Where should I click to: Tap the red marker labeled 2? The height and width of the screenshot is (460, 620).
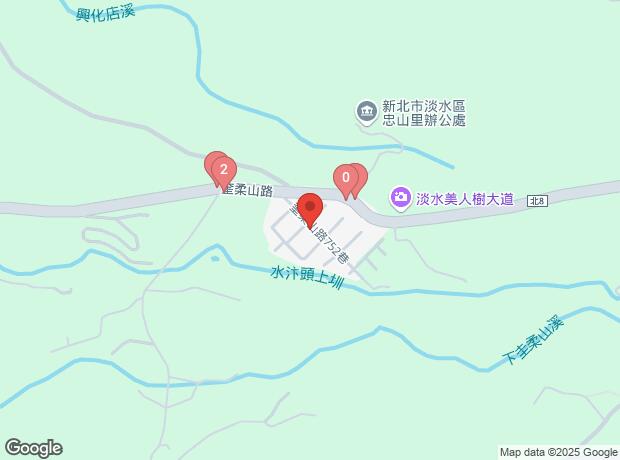coord(223,170)
